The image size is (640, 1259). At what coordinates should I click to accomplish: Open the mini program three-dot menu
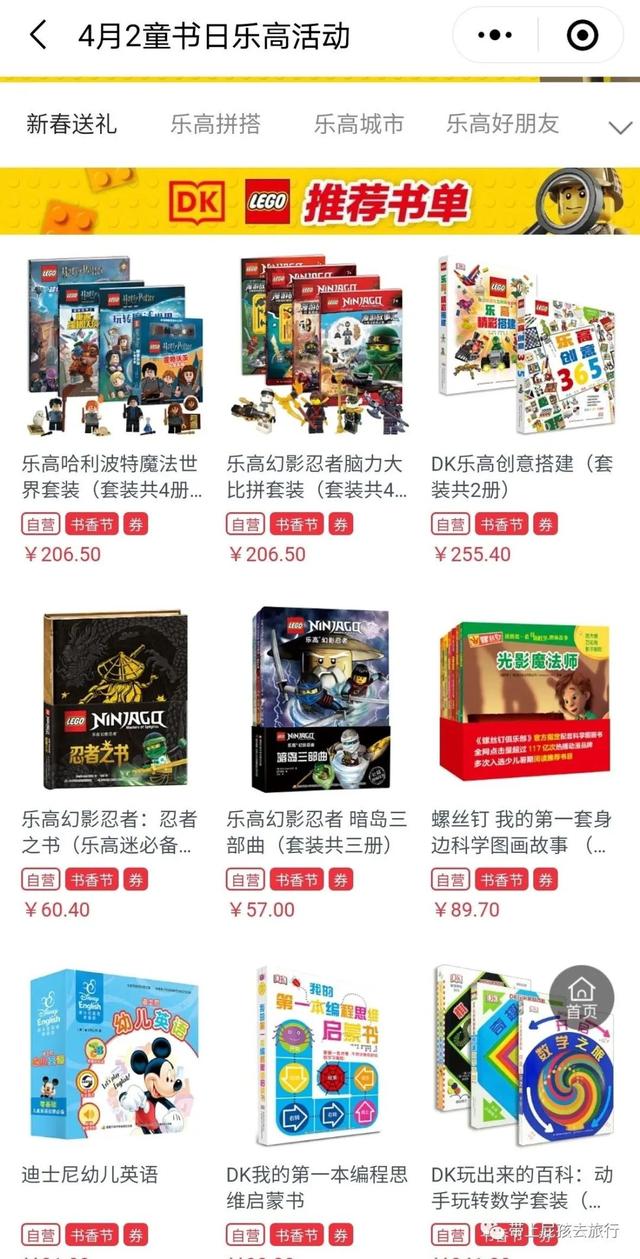pos(495,36)
